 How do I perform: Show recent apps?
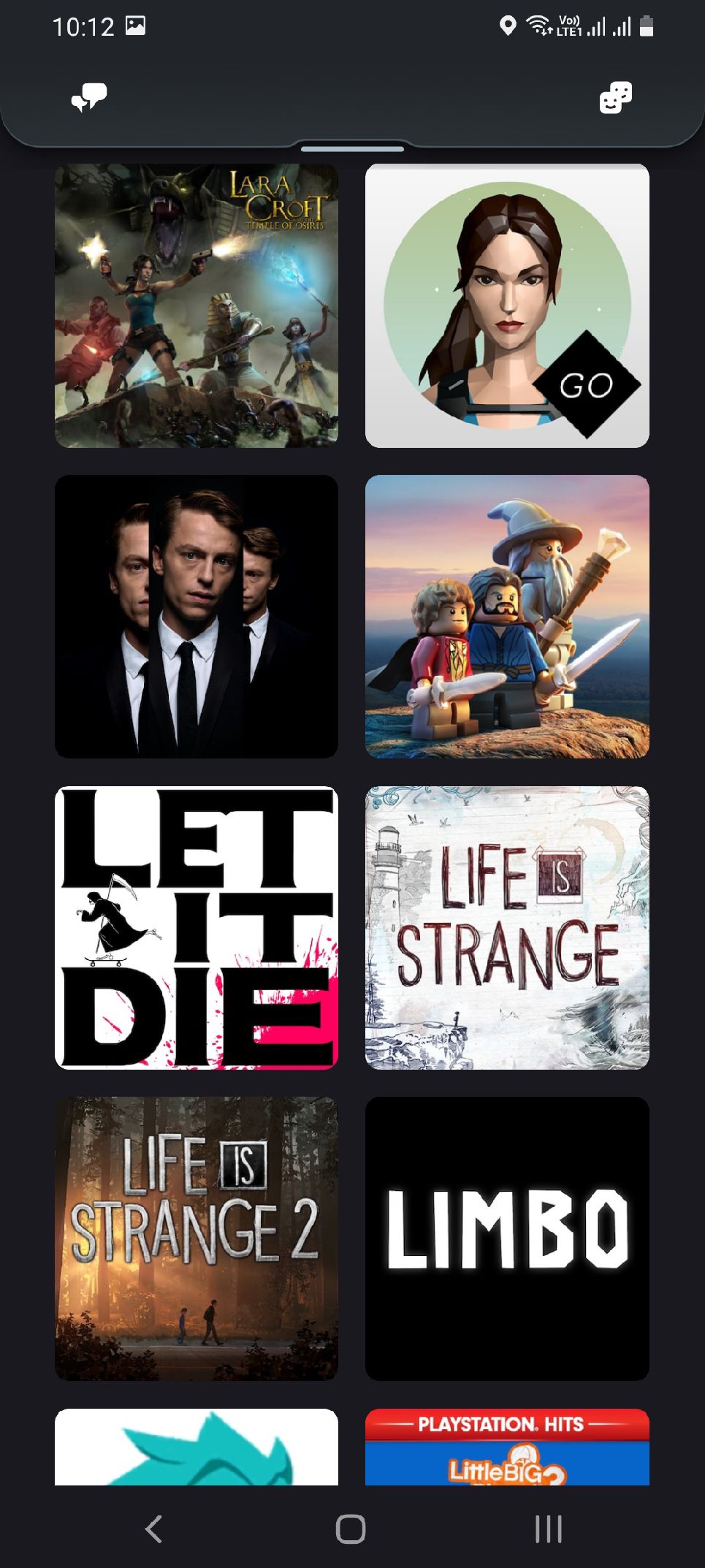coord(549,1529)
